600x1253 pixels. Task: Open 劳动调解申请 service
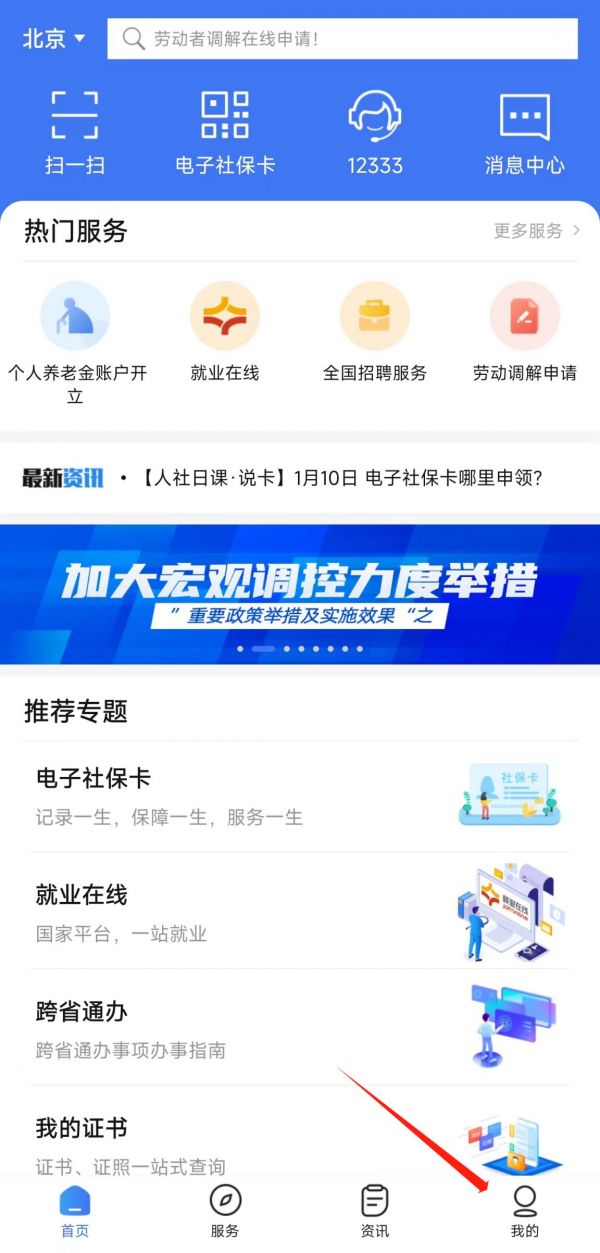pyautogui.click(x=524, y=332)
